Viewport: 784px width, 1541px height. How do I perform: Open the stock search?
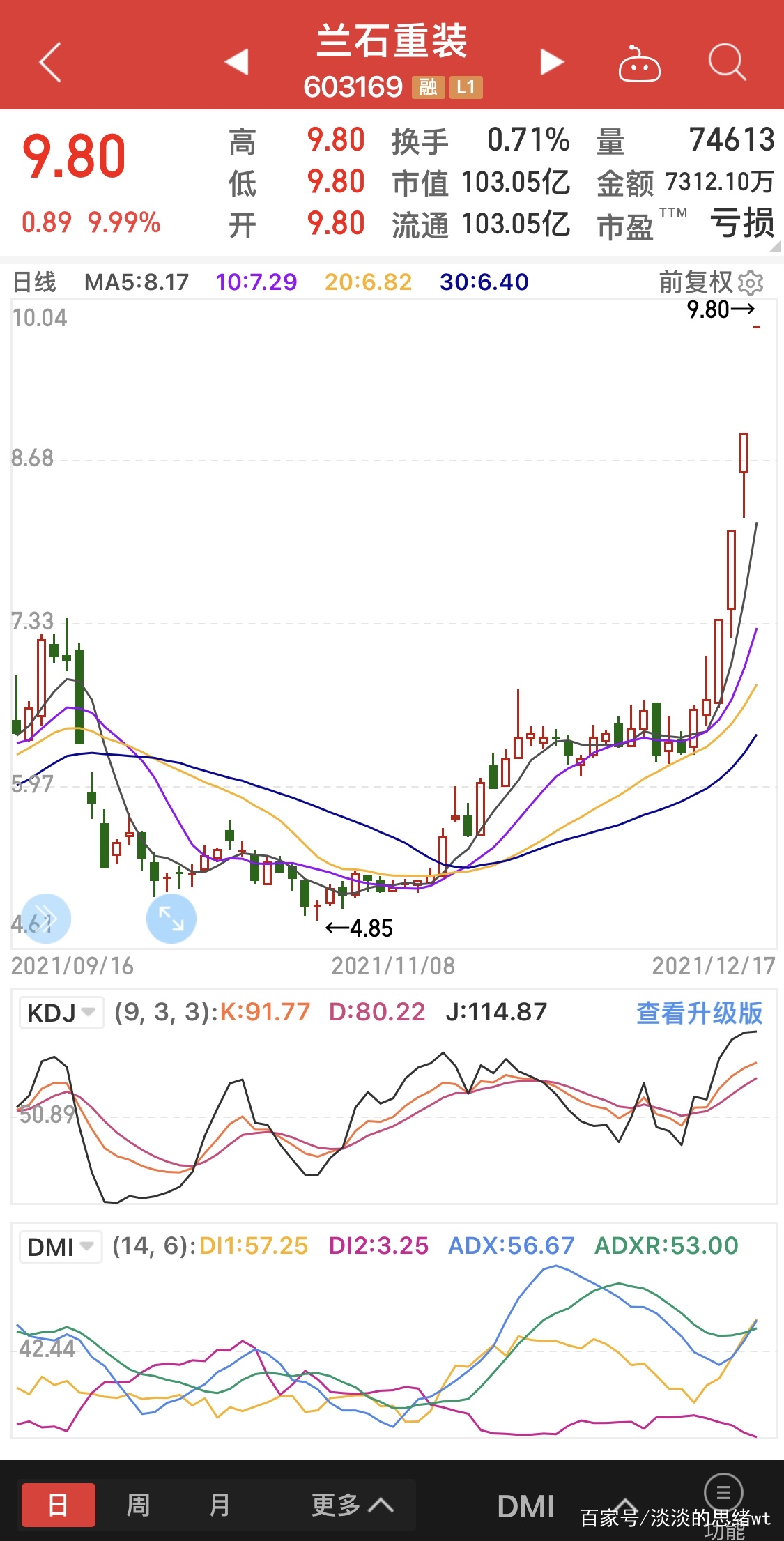[x=727, y=62]
